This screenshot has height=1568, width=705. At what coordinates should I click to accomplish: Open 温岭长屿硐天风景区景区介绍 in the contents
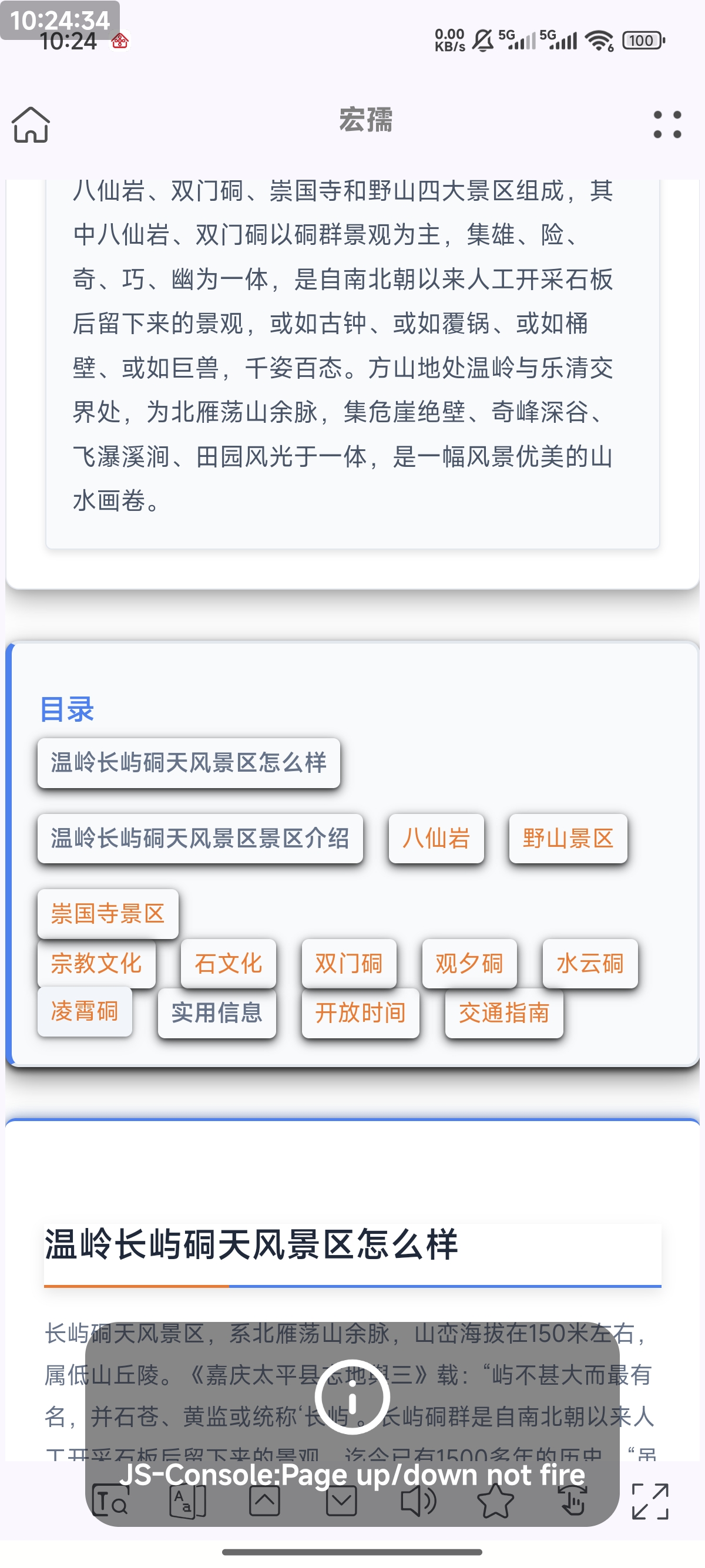(200, 838)
